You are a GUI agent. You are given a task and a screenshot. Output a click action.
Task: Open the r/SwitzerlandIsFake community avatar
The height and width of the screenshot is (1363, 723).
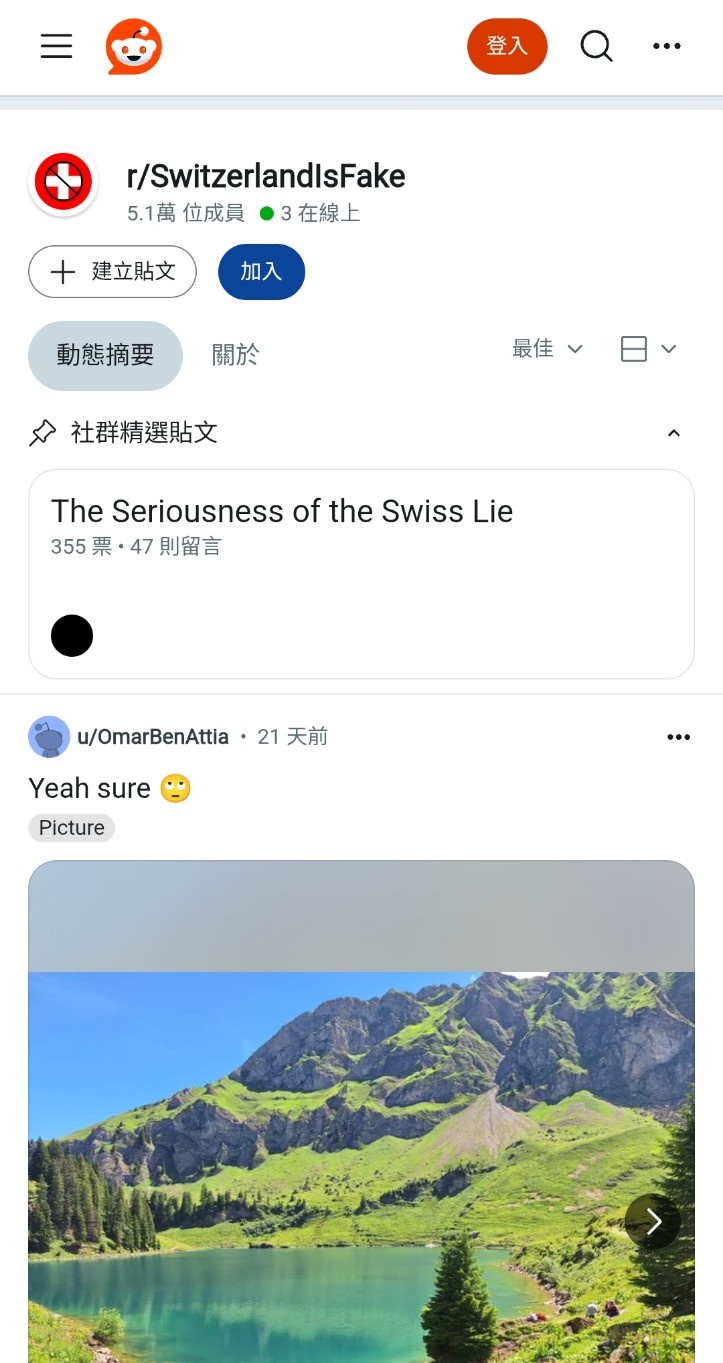click(63, 183)
